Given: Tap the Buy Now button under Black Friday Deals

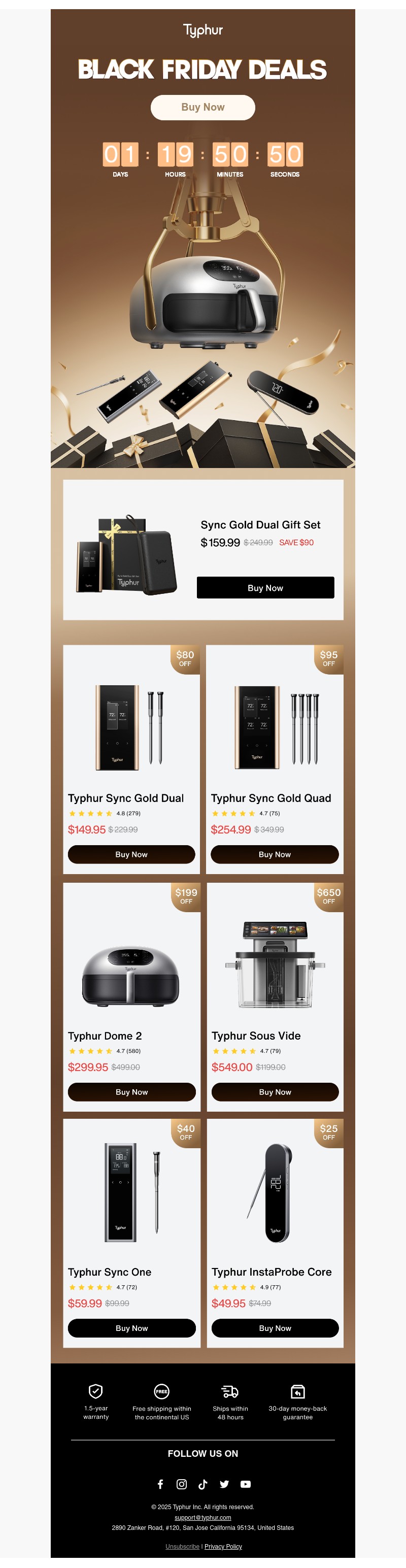Looking at the screenshot, I should pyautogui.click(x=202, y=107).
